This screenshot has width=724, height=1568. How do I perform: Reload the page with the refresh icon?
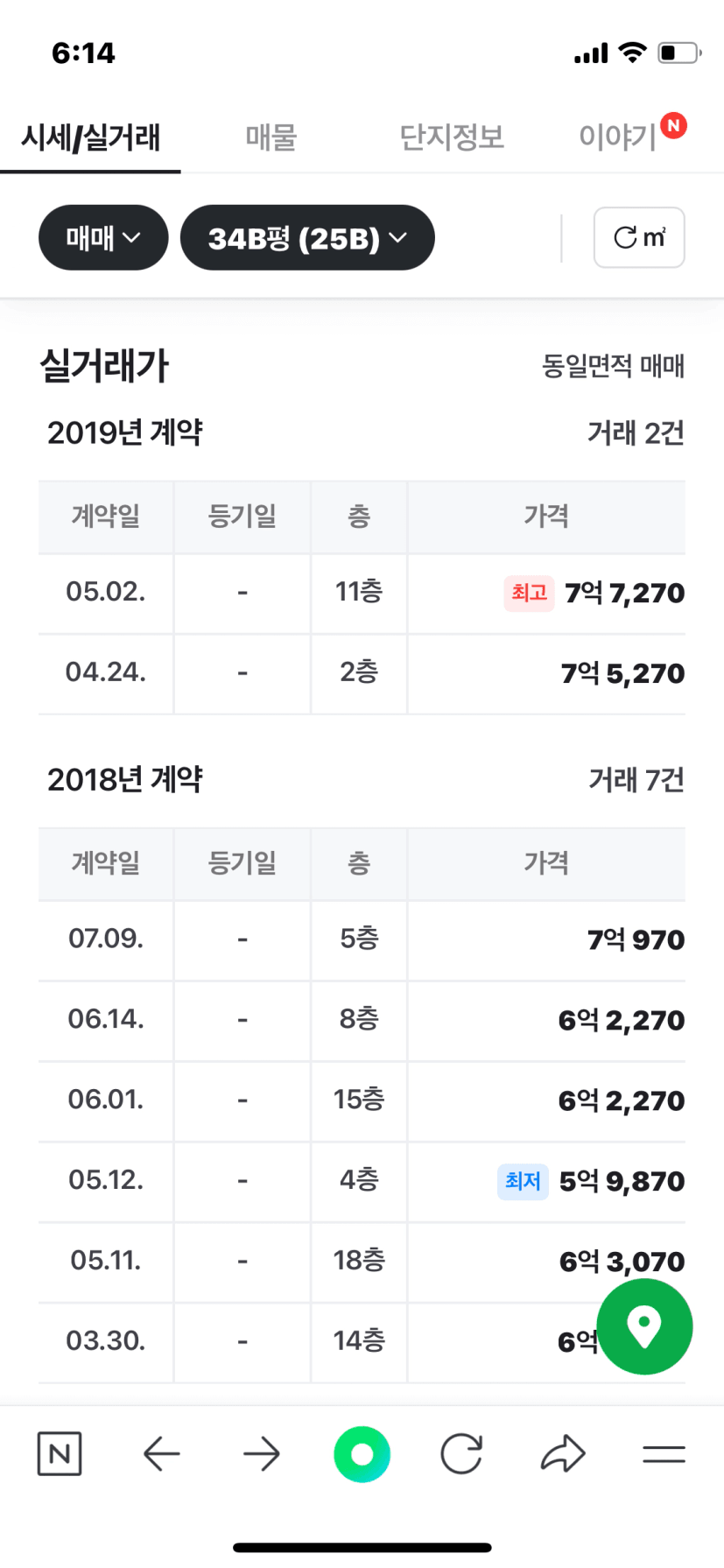(461, 1454)
